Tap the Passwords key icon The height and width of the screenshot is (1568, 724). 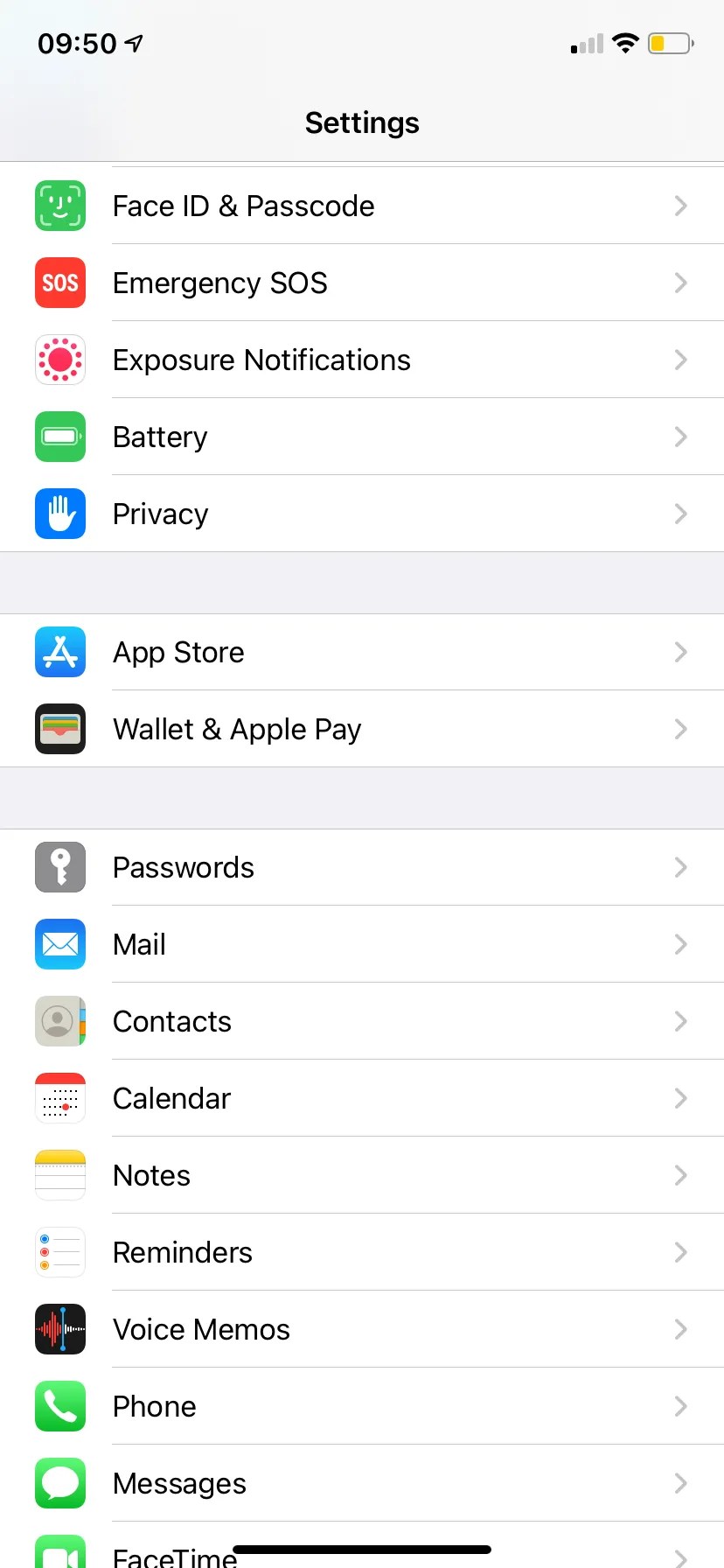[x=59, y=867]
